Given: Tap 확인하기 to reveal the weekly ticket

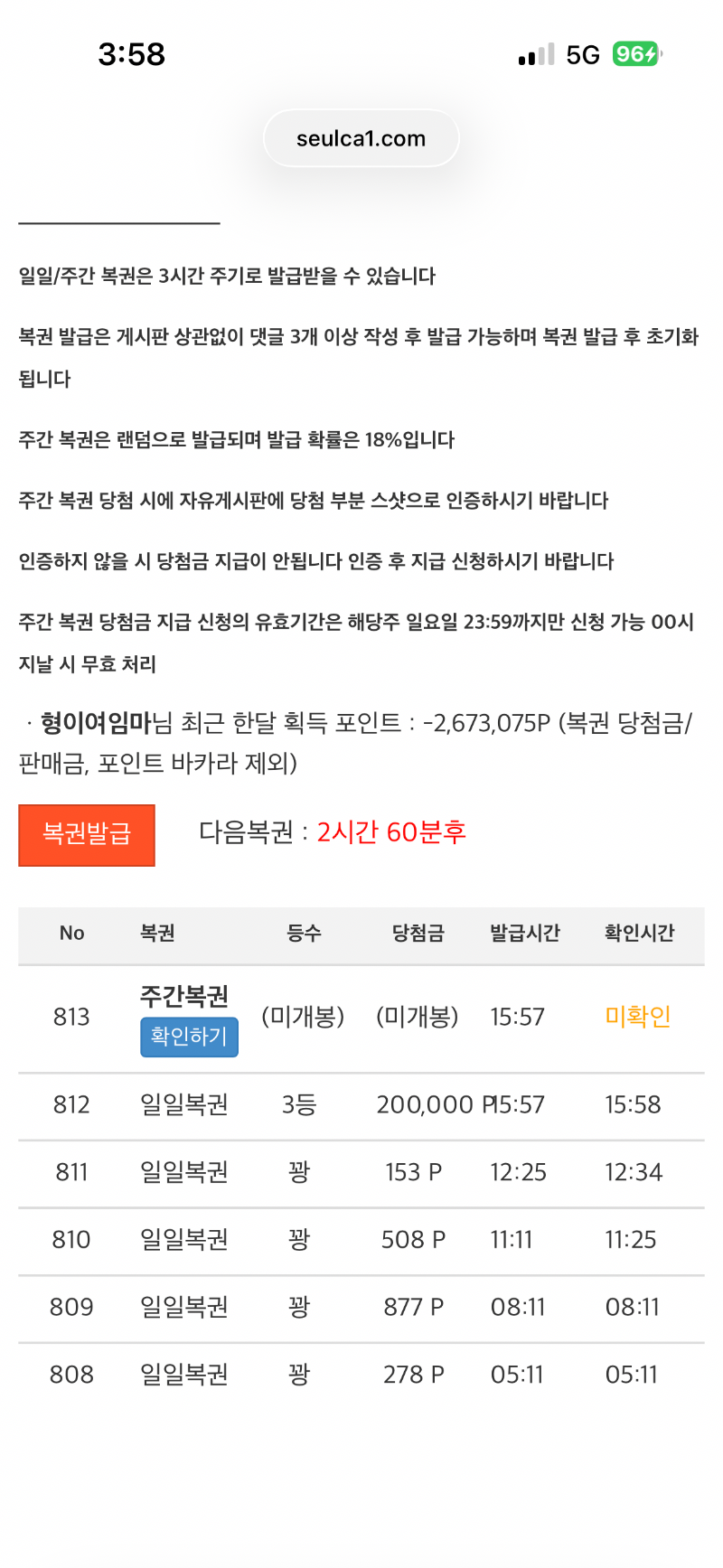Looking at the screenshot, I should coord(189,1037).
